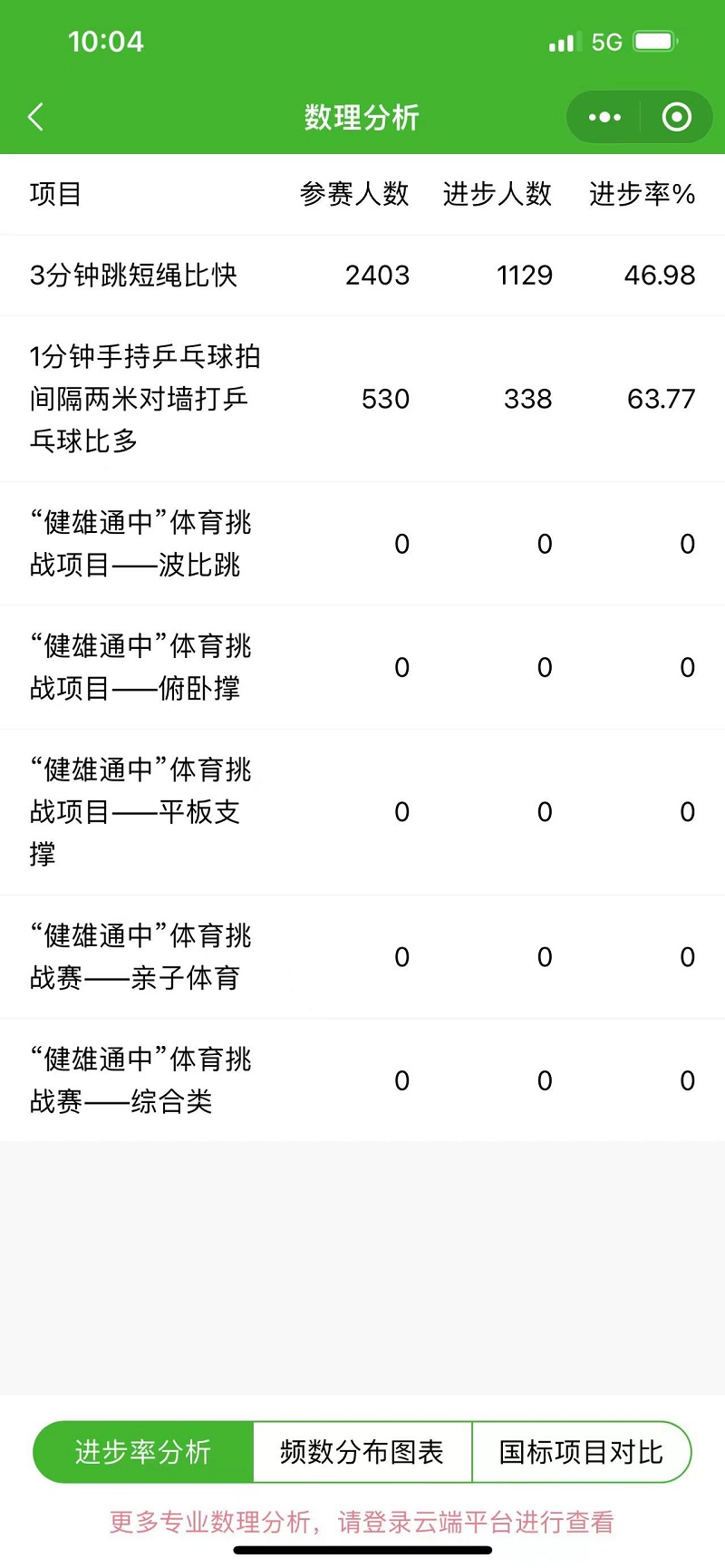Image resolution: width=725 pixels, height=1568 pixels.
Task: Go back using the header arrow
Action: [36, 117]
